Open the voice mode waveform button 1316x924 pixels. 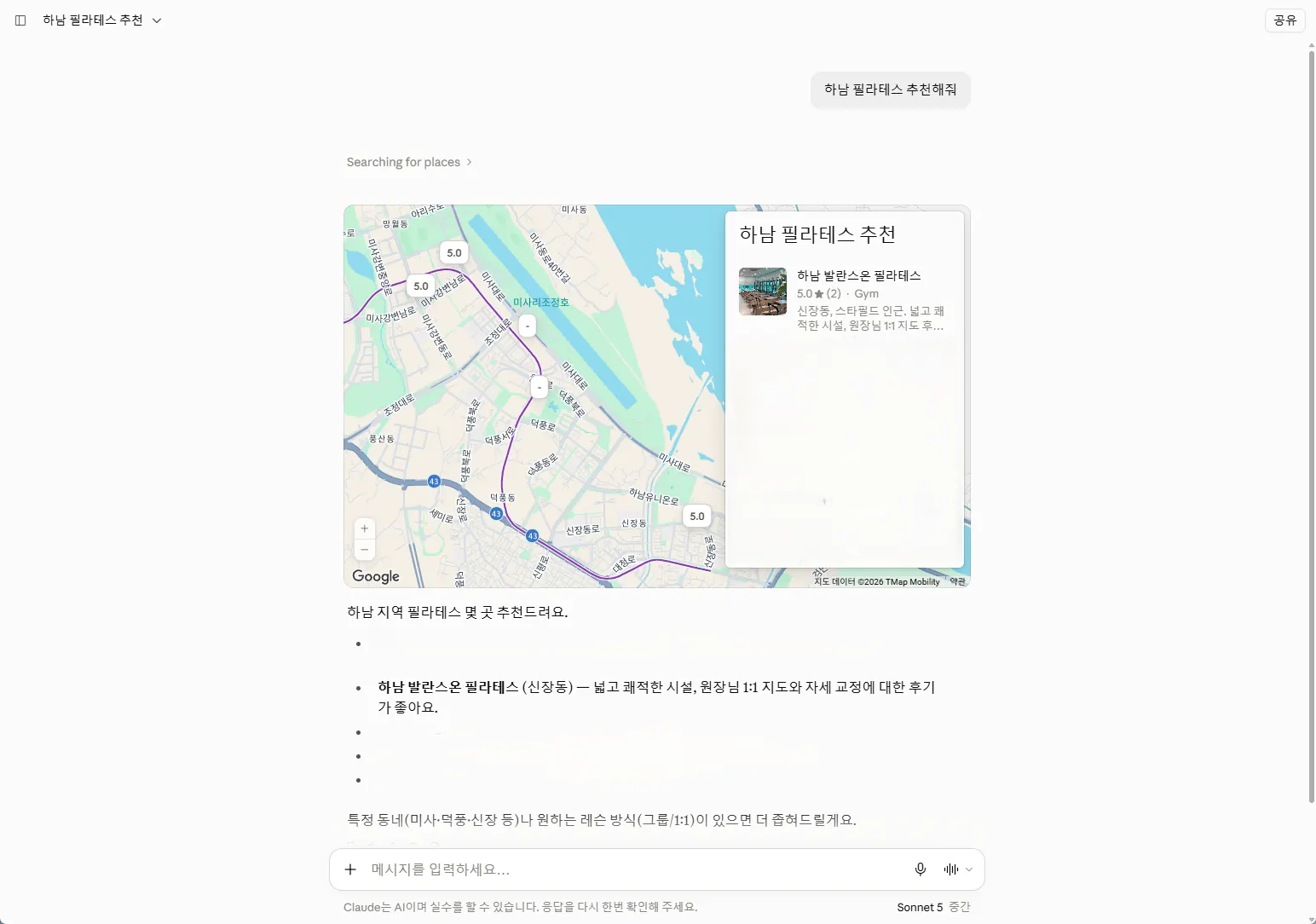pos(958,869)
